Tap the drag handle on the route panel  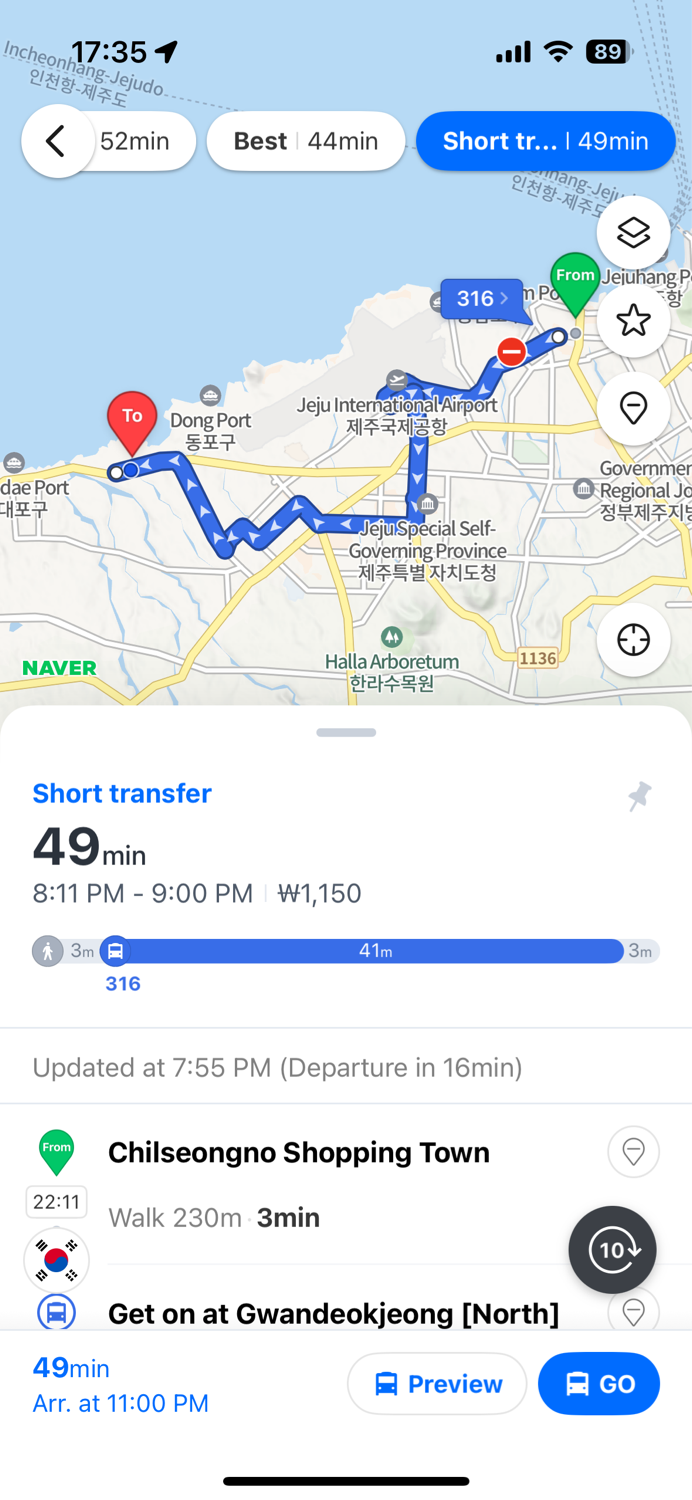pyautogui.click(x=346, y=732)
